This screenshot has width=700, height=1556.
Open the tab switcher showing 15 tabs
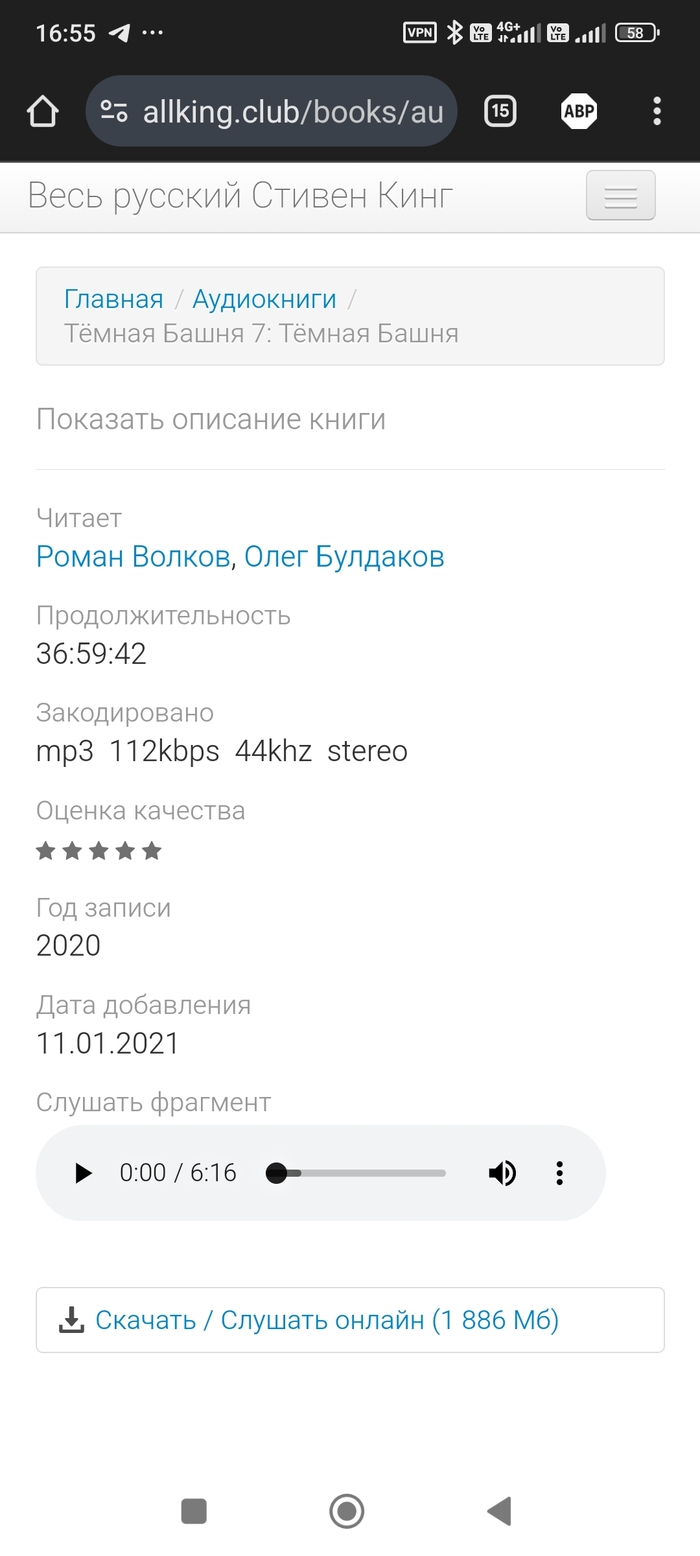tap(500, 111)
